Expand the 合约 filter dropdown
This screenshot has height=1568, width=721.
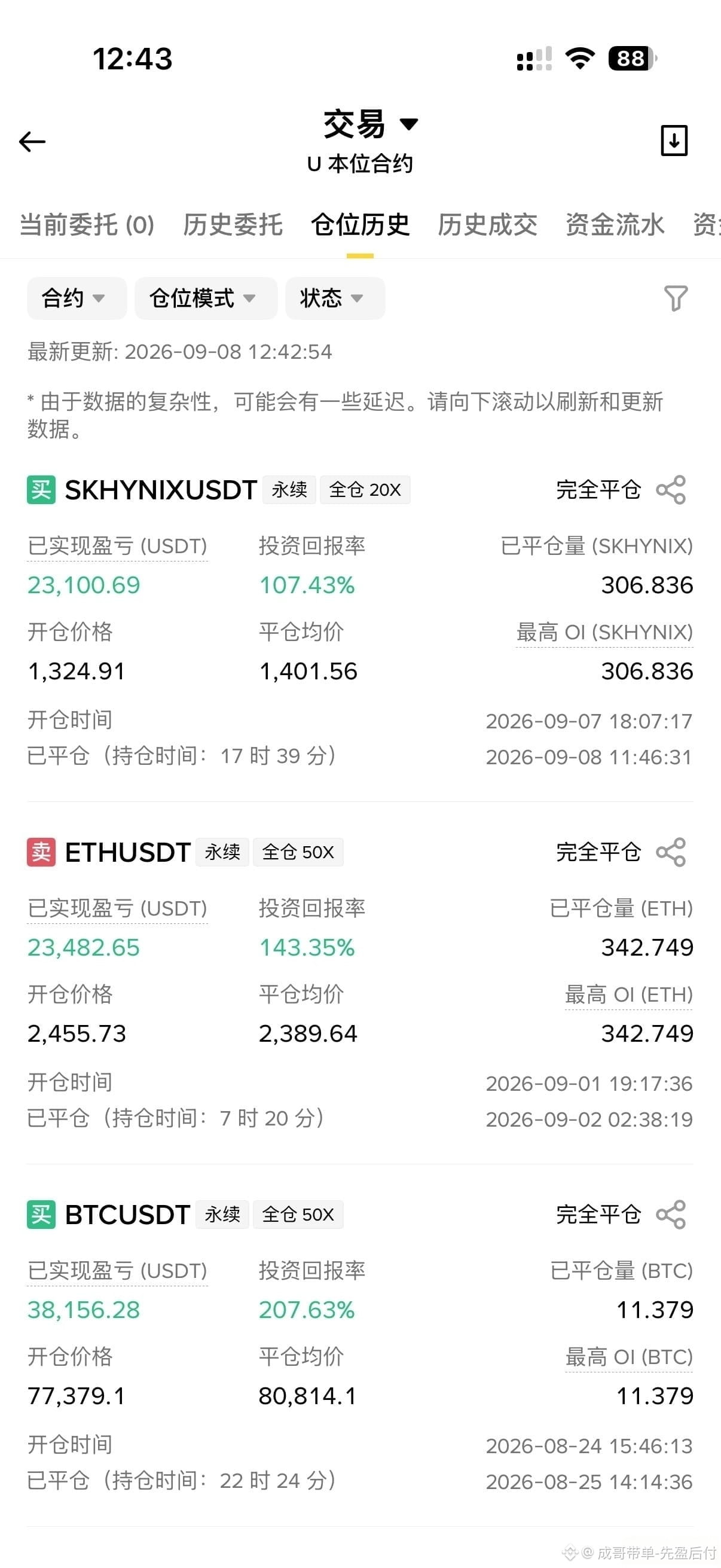pos(77,298)
